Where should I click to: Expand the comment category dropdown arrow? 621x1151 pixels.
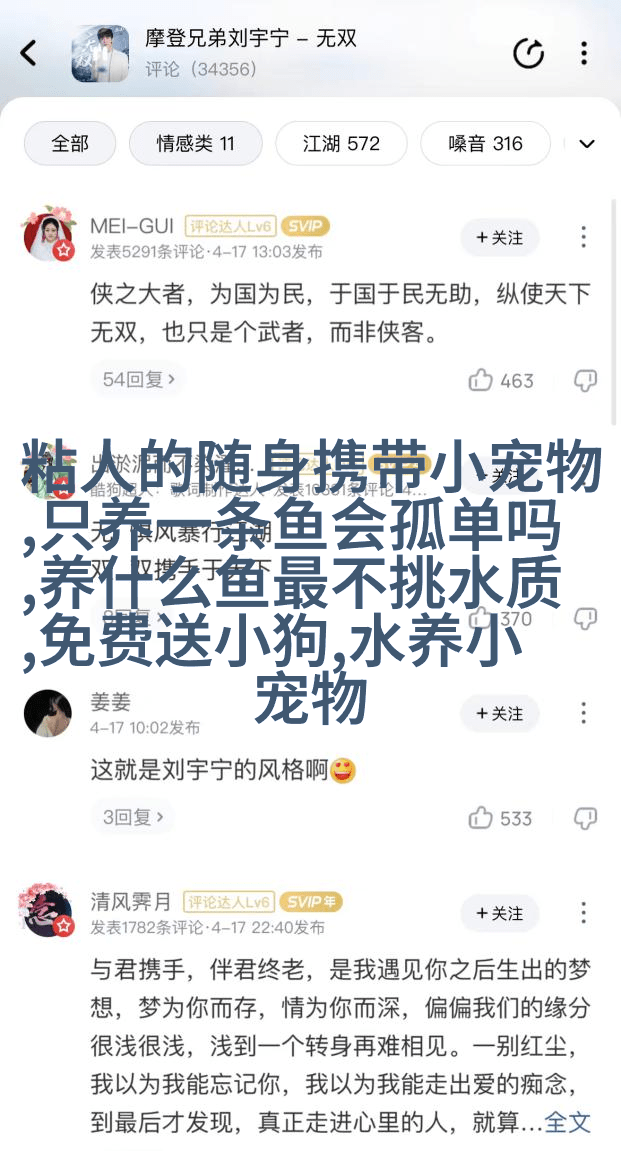click(x=587, y=144)
